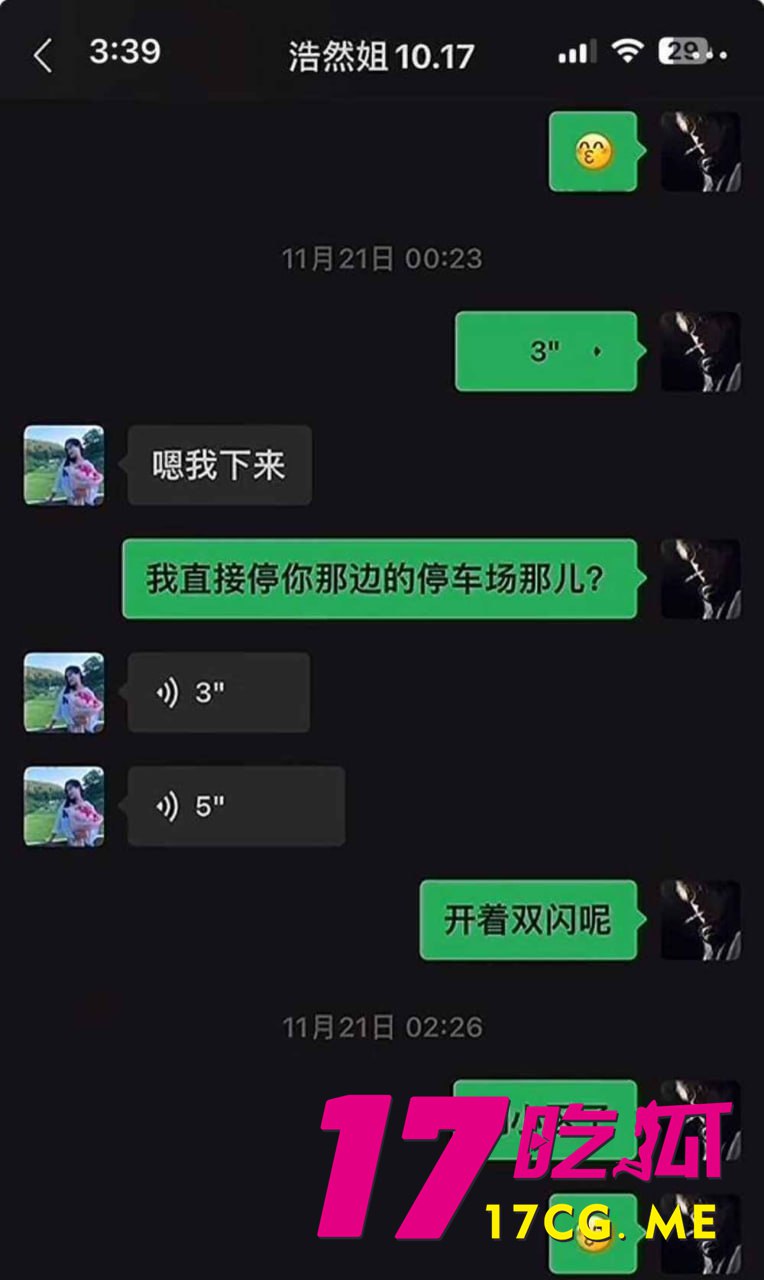Viewport: 764px width, 1280px height.
Task: Go back from the 浩然姐 chat
Action: (42, 56)
